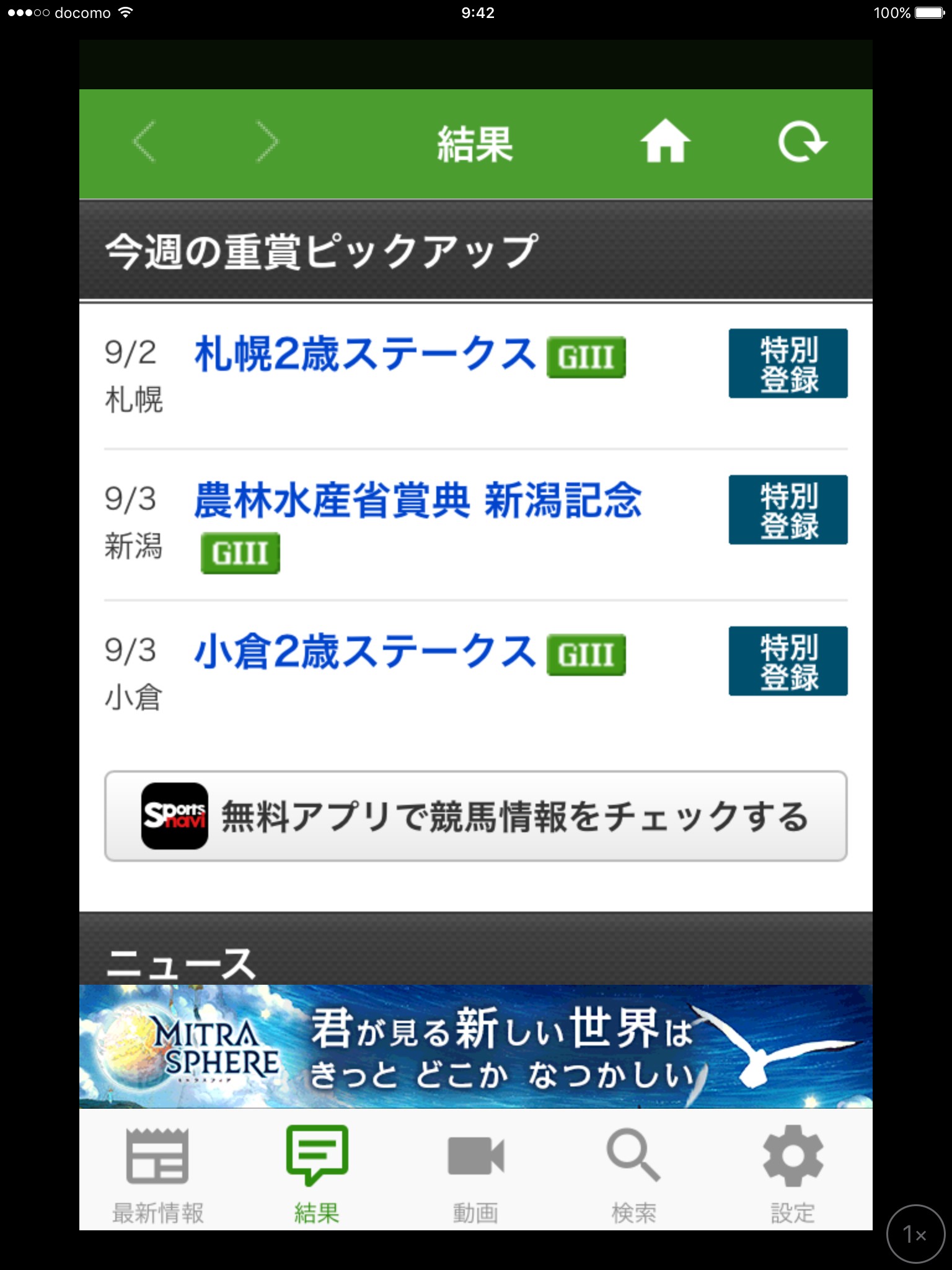Open the 設定 tab
This screenshot has height=1270, width=952.
[x=793, y=1173]
